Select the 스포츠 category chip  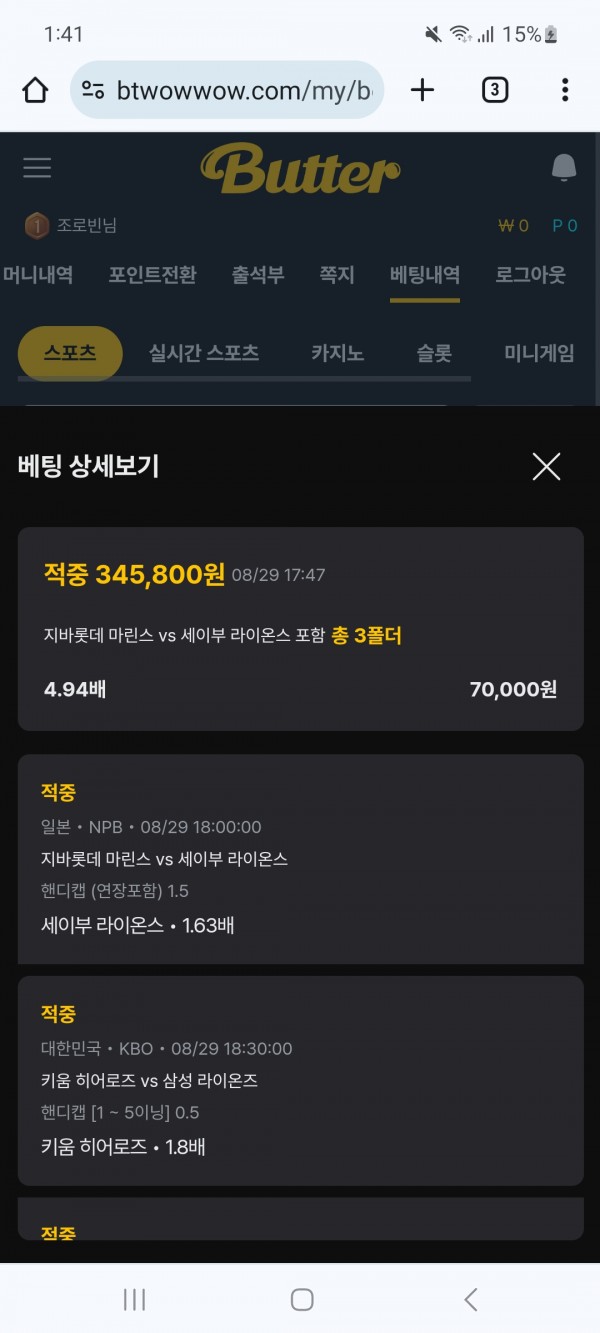(x=70, y=353)
